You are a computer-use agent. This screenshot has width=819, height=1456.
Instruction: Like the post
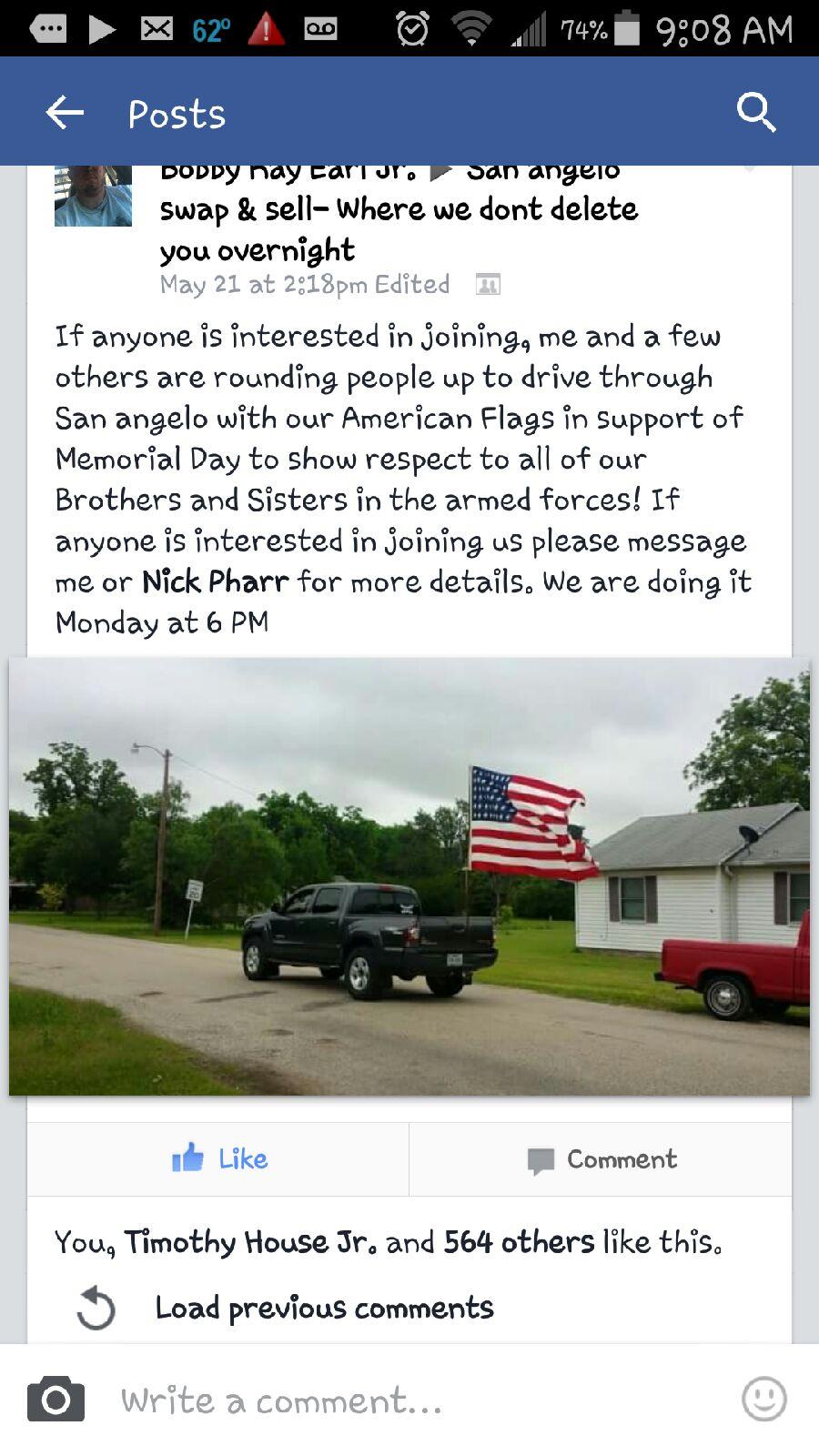tap(241, 1158)
